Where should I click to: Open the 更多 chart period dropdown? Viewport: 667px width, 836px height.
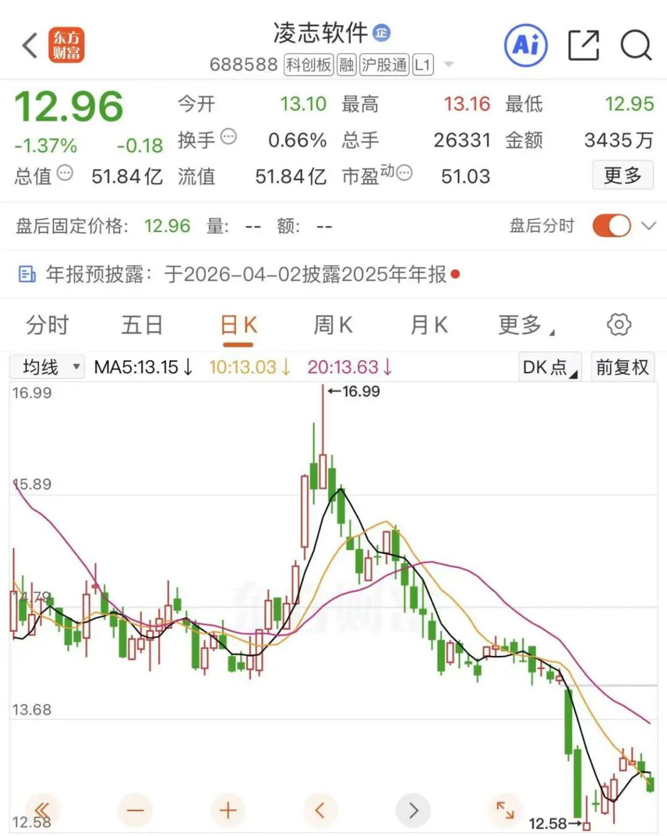point(525,325)
